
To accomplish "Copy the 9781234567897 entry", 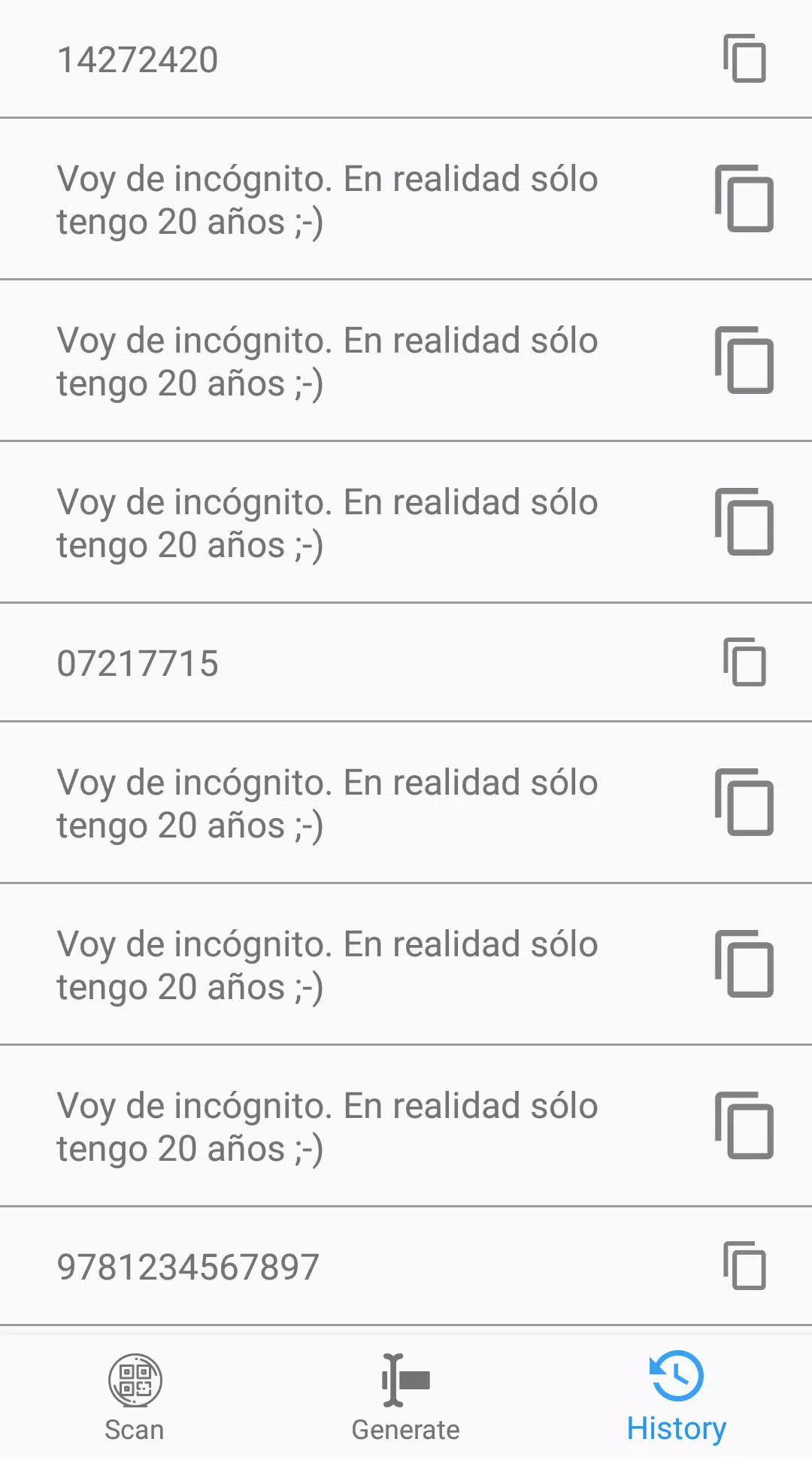I will coord(744,1266).
